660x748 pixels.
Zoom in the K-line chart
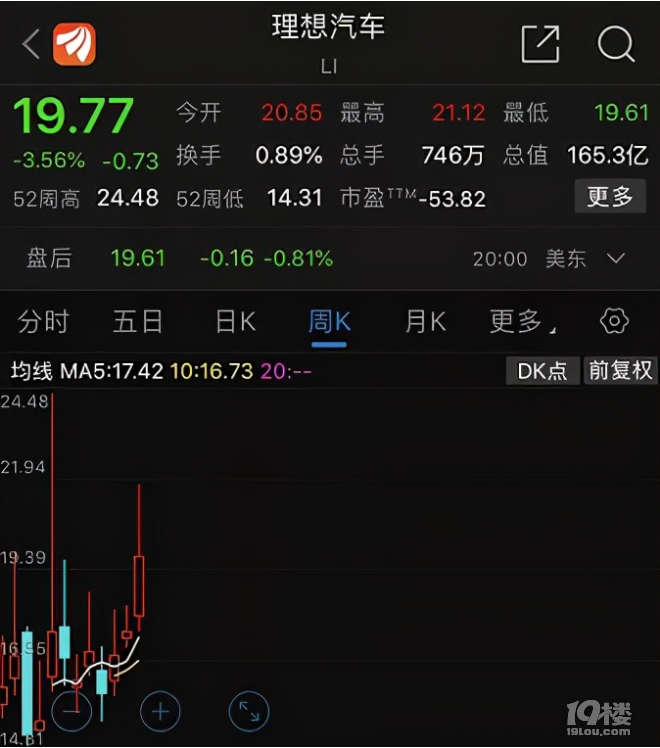pyautogui.click(x=160, y=711)
